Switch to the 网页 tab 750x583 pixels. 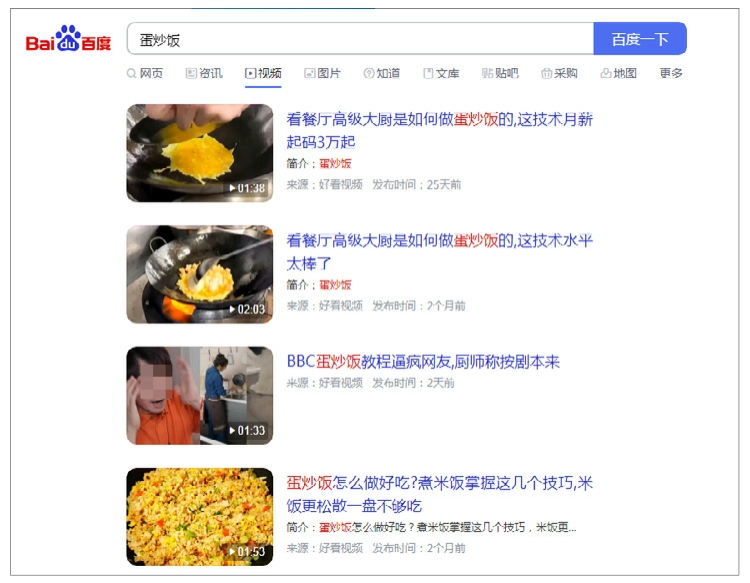pyautogui.click(x=145, y=73)
